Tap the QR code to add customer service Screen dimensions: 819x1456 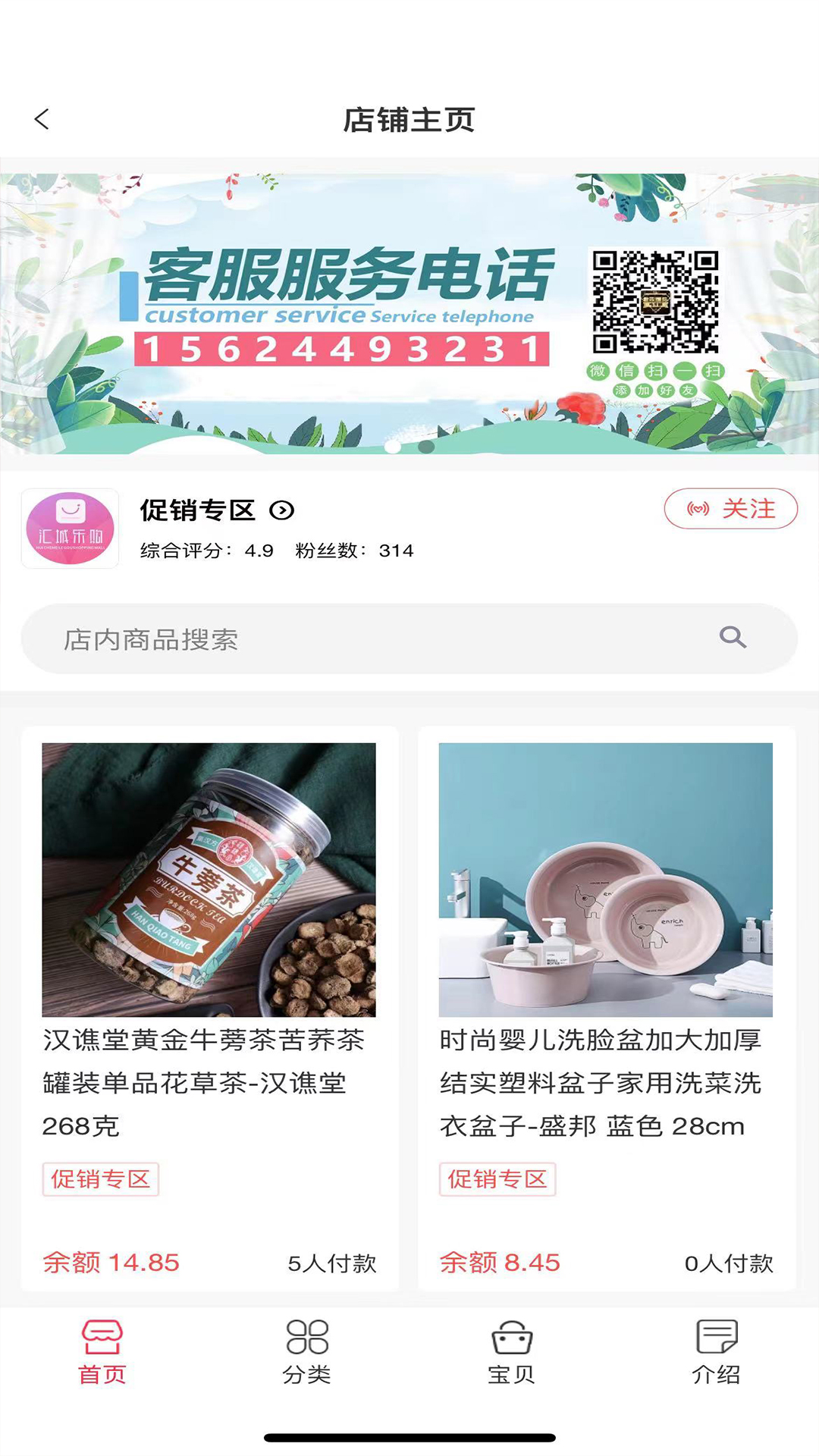[x=654, y=302]
